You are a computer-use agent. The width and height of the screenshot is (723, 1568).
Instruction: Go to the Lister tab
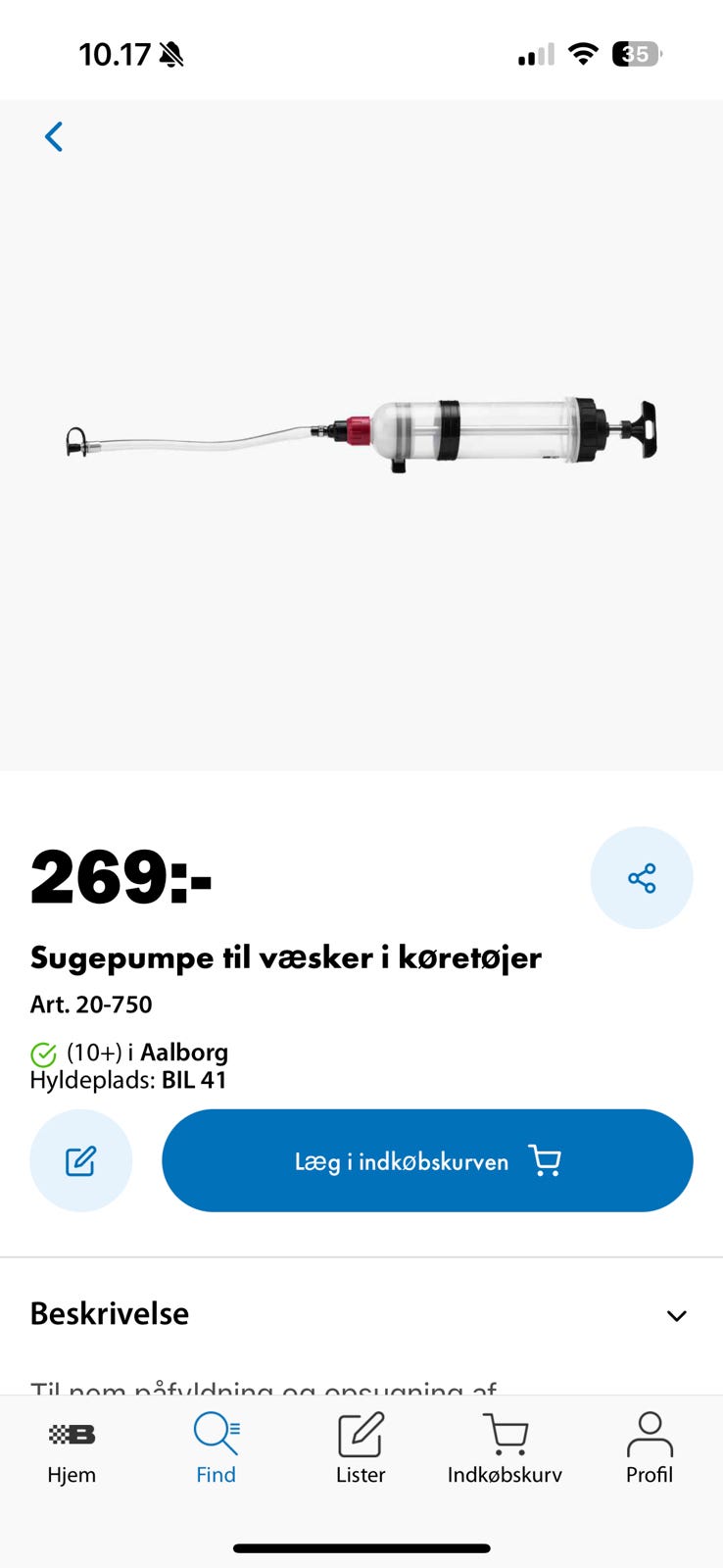click(361, 1448)
